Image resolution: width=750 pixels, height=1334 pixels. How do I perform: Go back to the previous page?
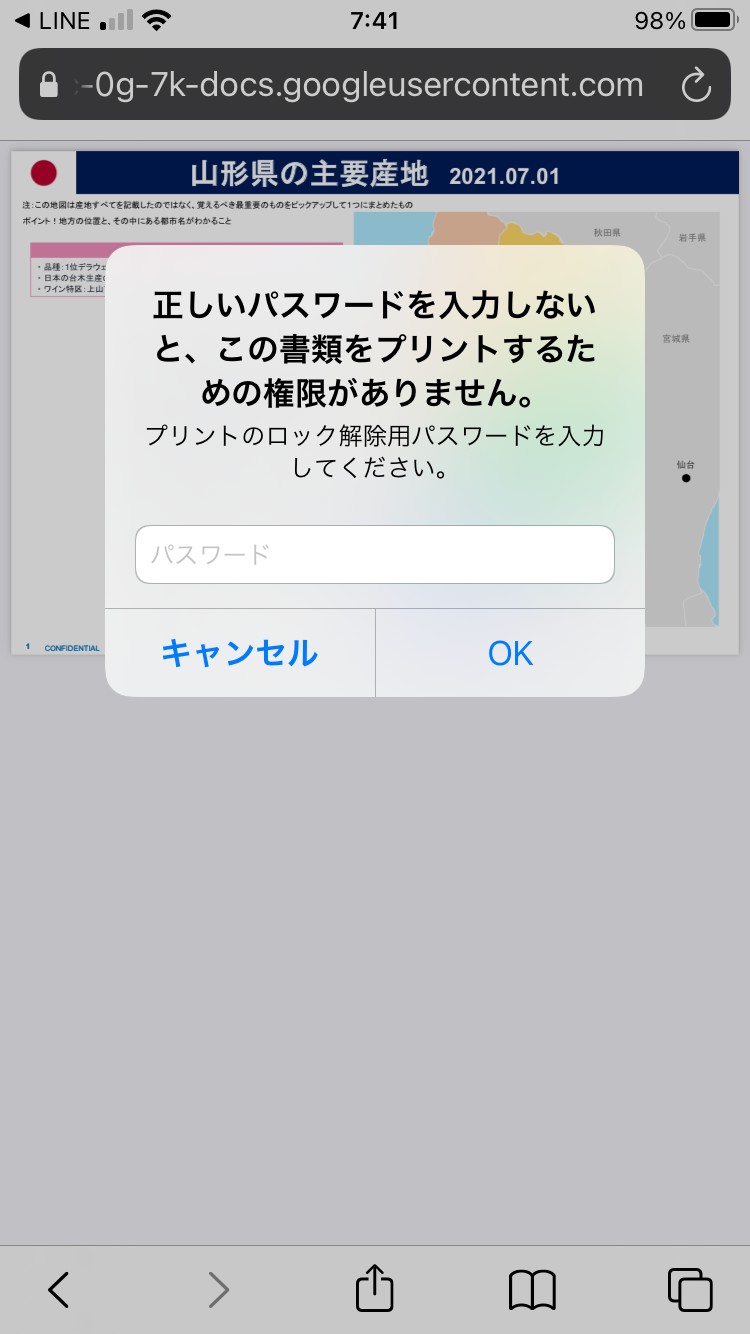click(59, 1289)
